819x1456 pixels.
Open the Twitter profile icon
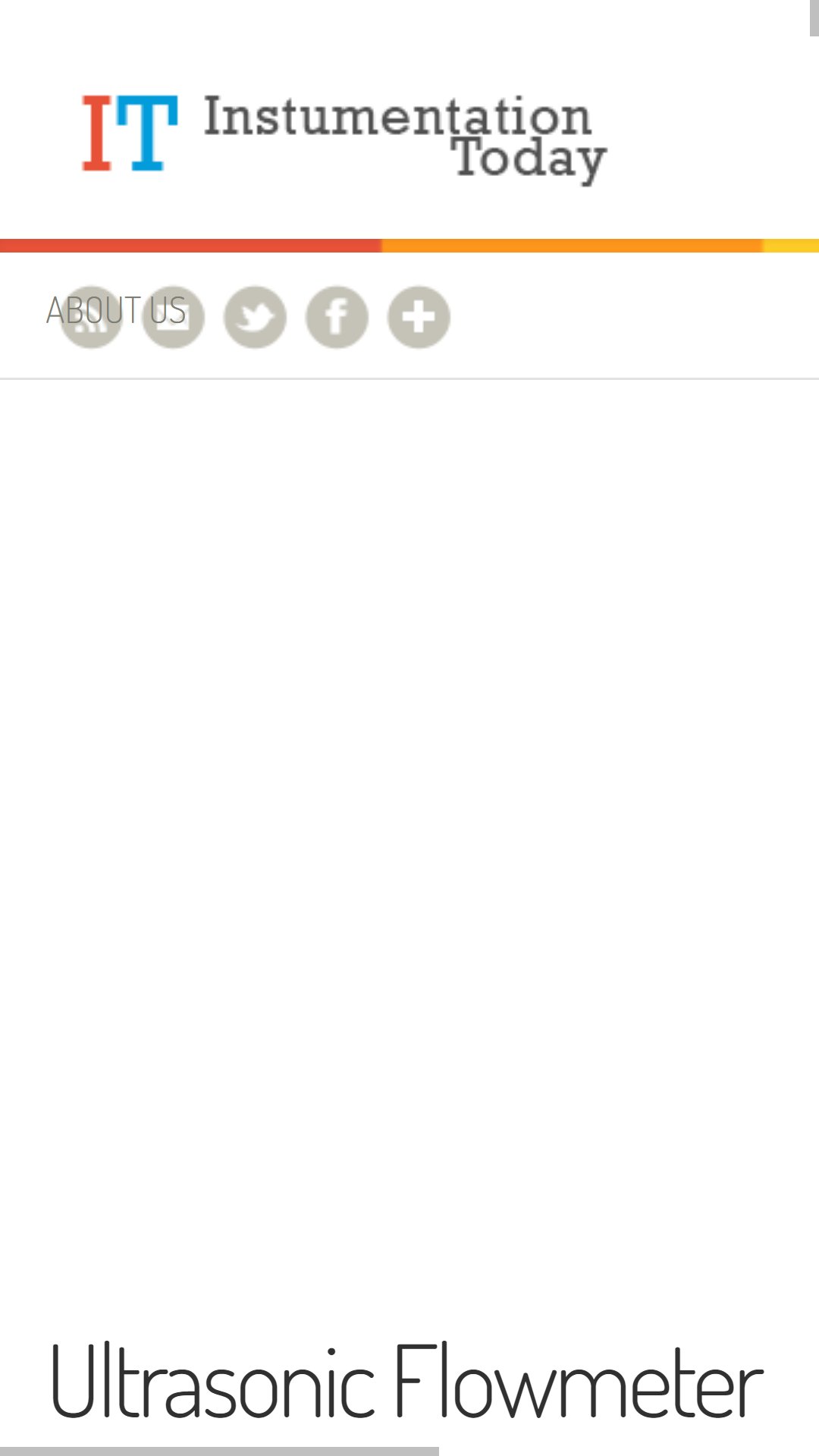[255, 317]
